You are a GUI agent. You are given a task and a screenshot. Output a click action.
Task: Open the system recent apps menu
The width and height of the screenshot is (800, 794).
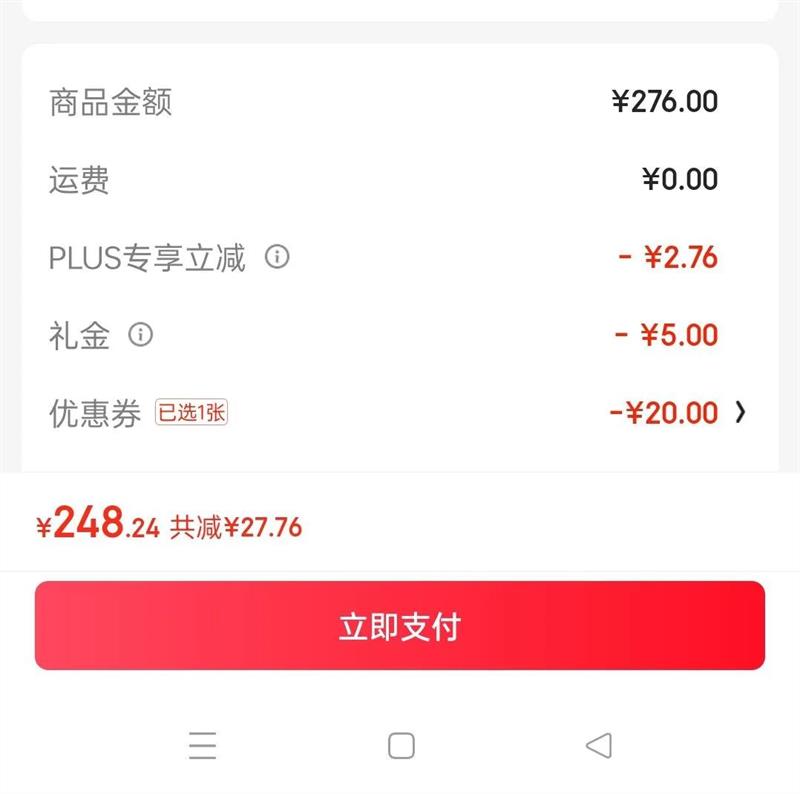point(202,745)
